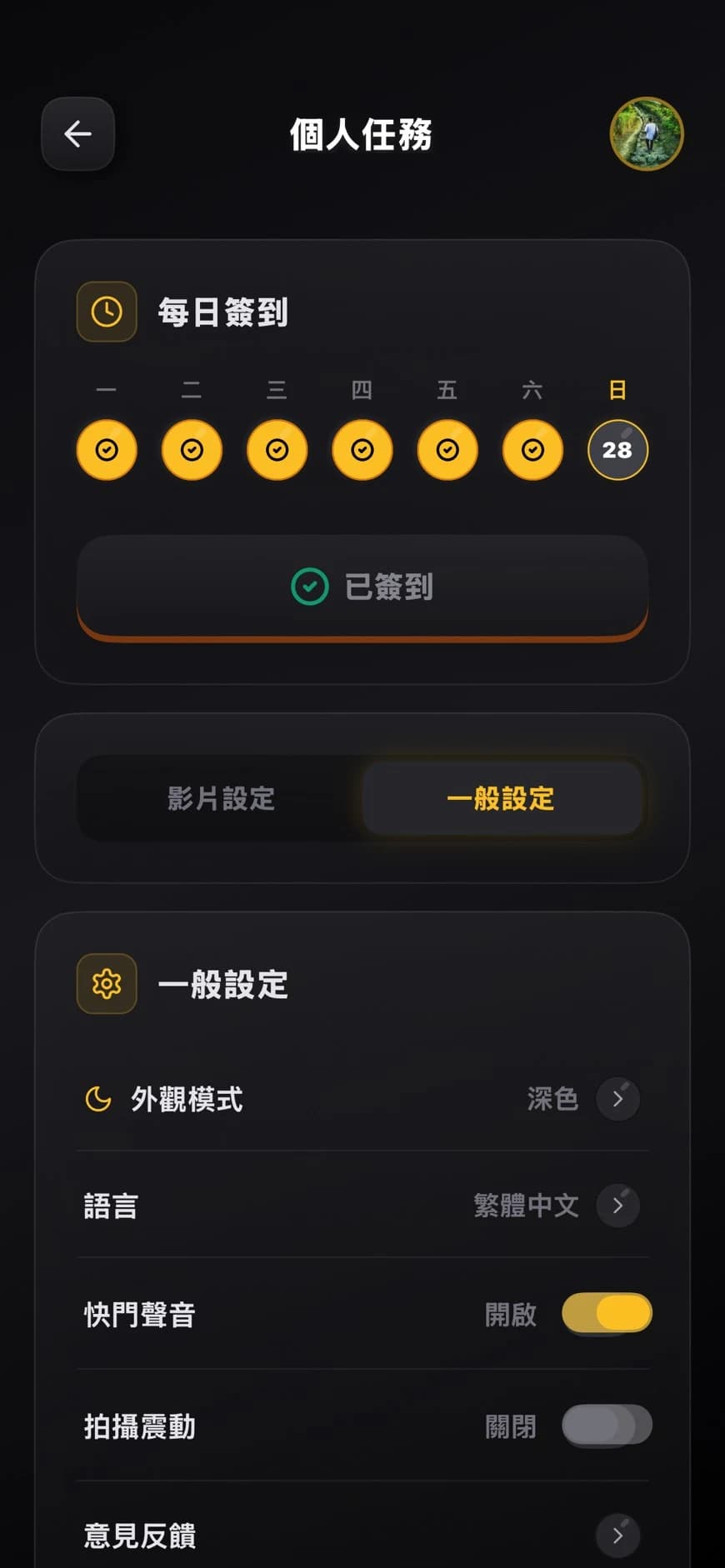
Task: Tap the 已簽到 check-in button
Action: pos(362,587)
